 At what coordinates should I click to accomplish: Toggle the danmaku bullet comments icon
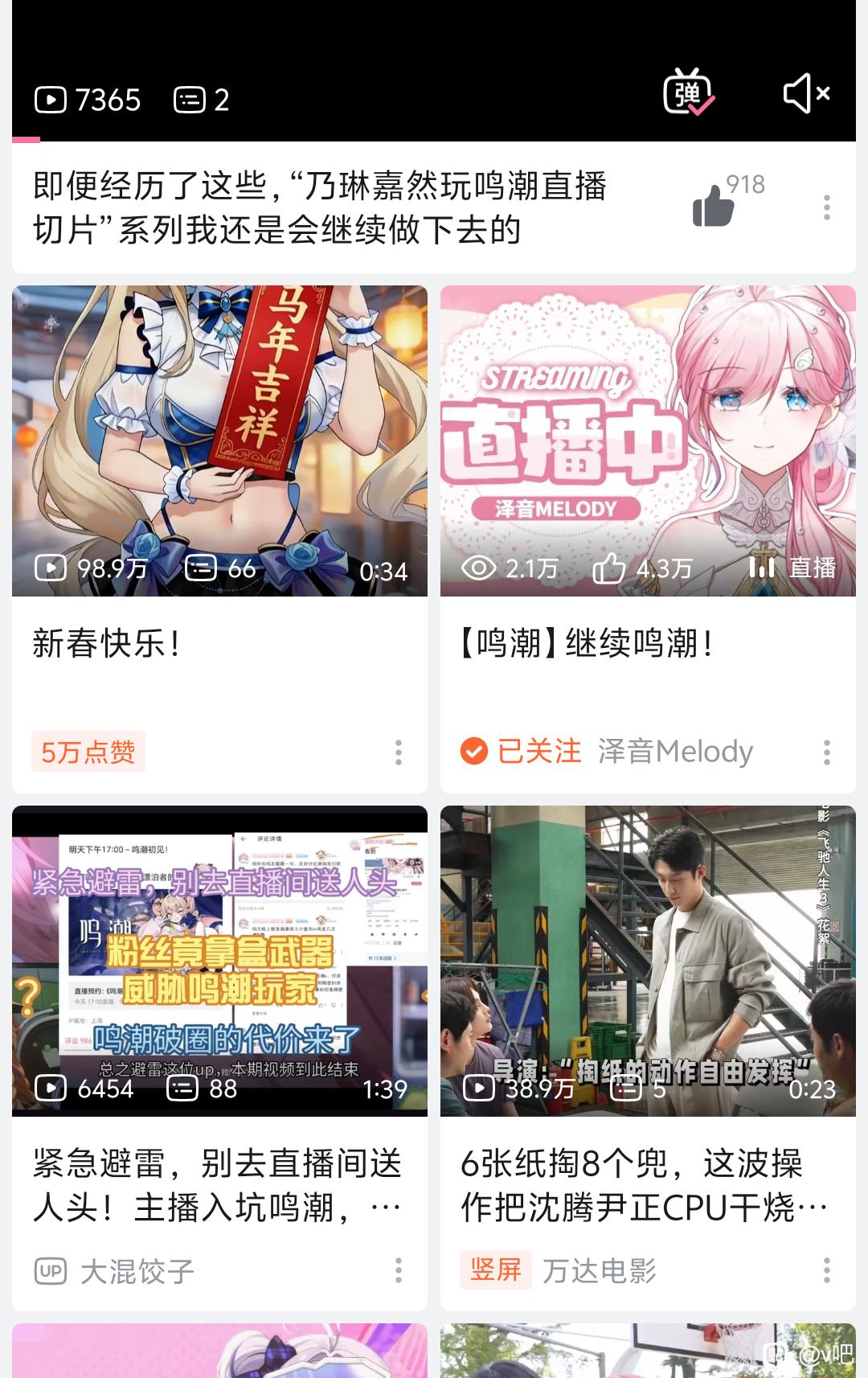[688, 93]
